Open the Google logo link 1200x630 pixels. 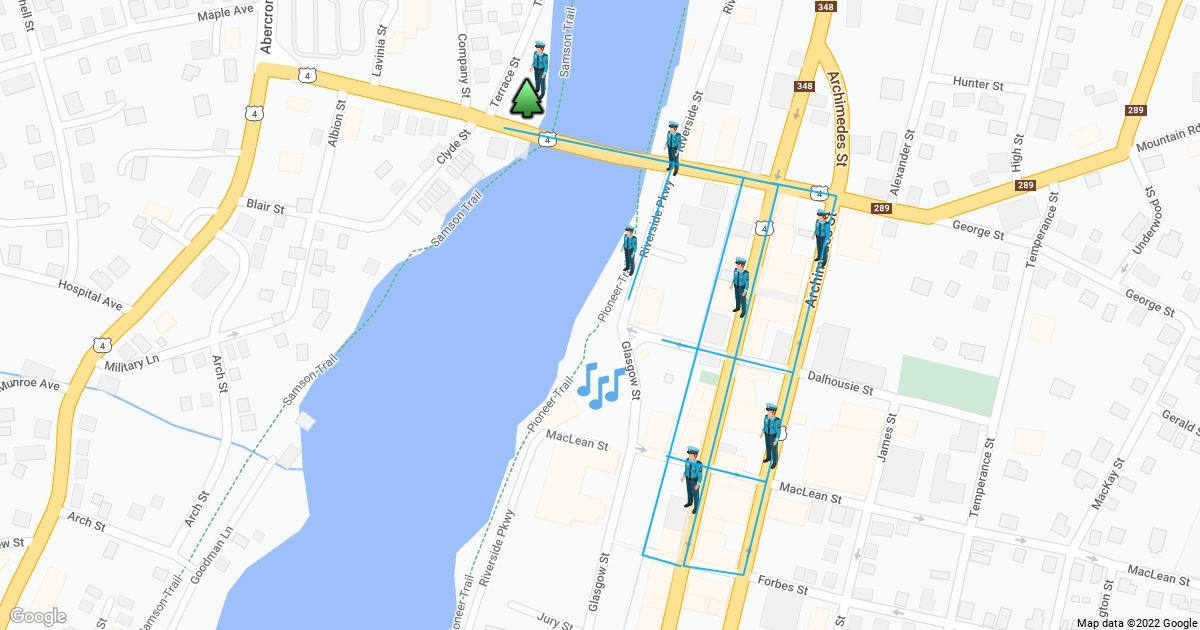pos(38,616)
